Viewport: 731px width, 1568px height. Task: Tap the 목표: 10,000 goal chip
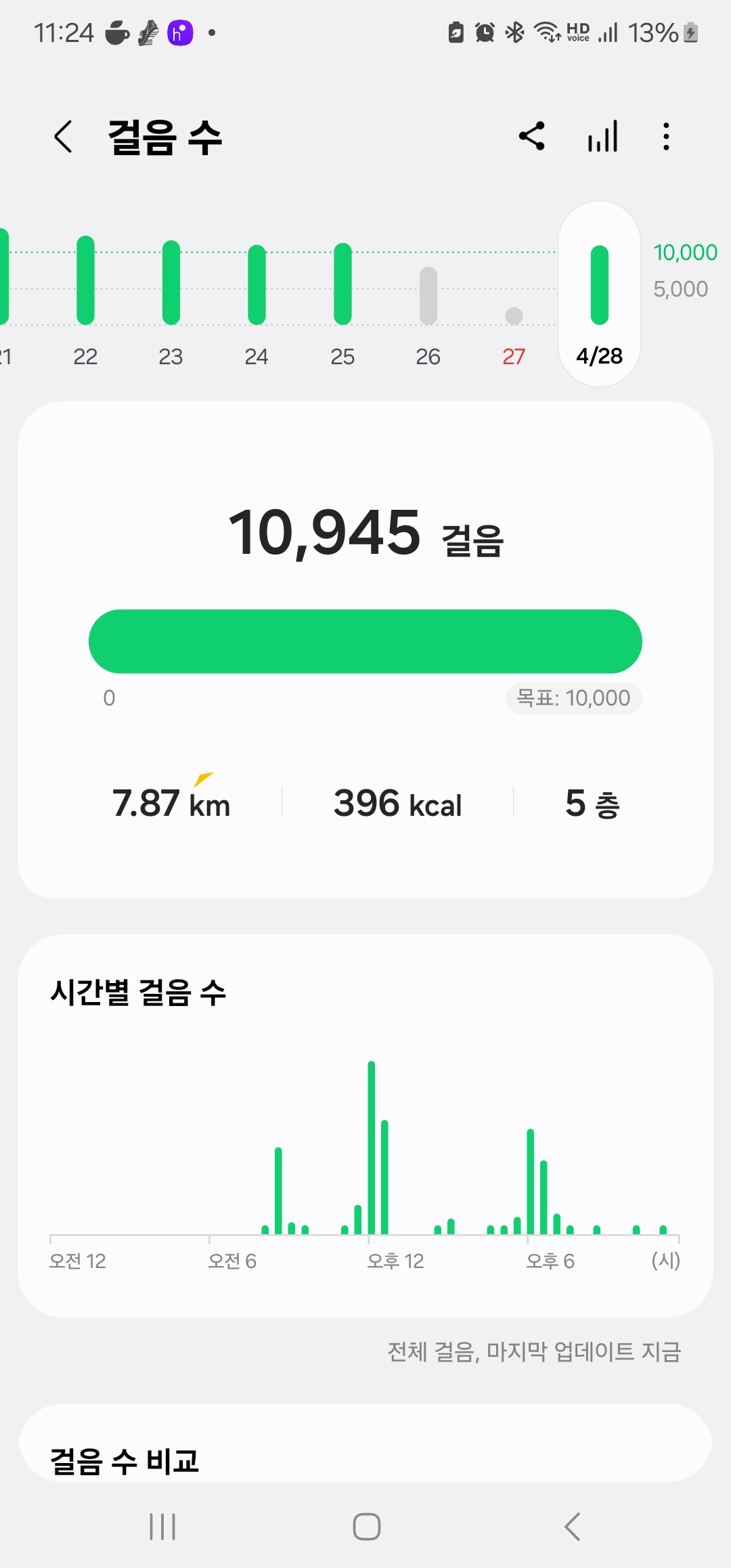(573, 698)
